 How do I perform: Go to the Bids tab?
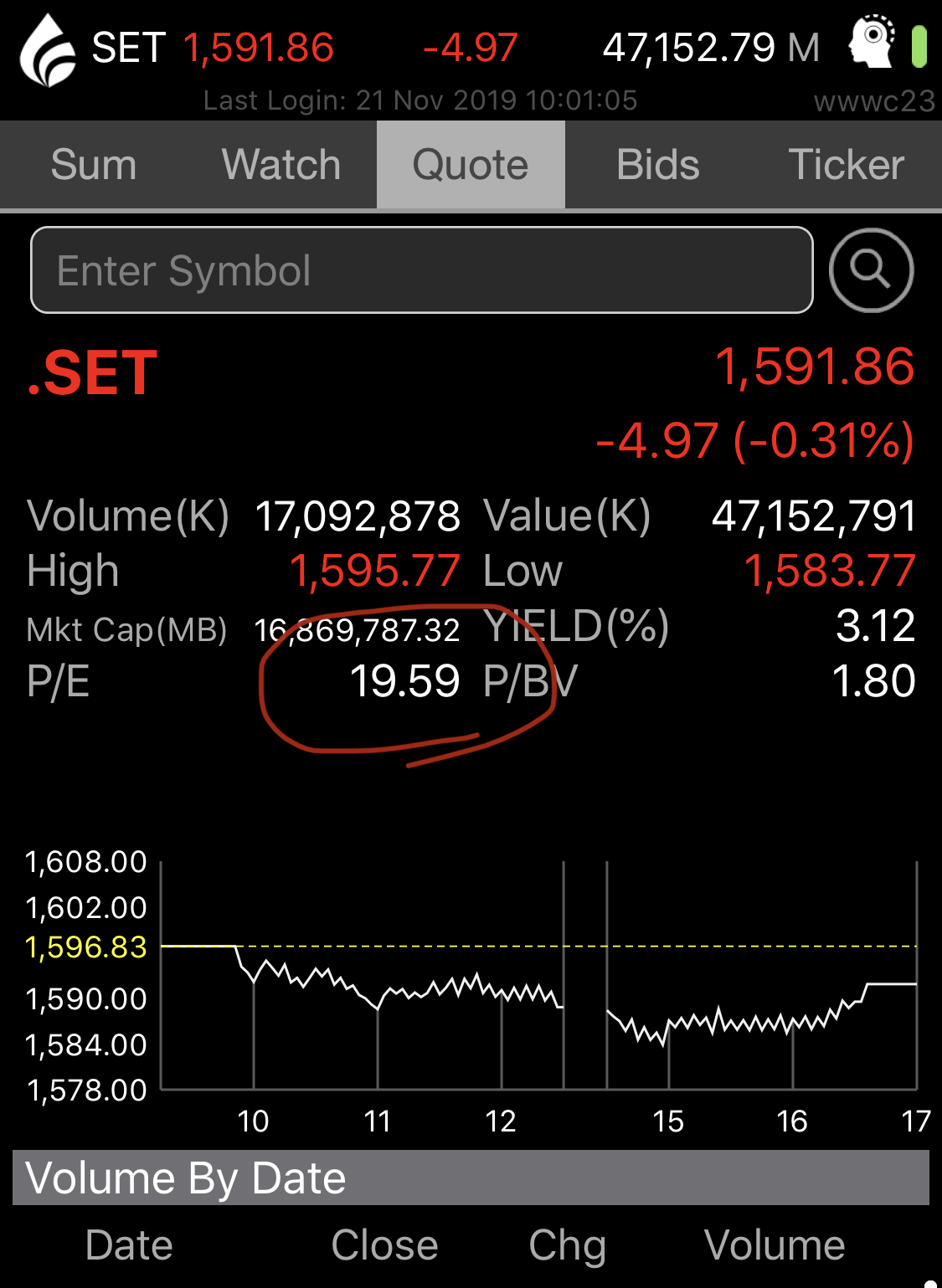tap(658, 165)
